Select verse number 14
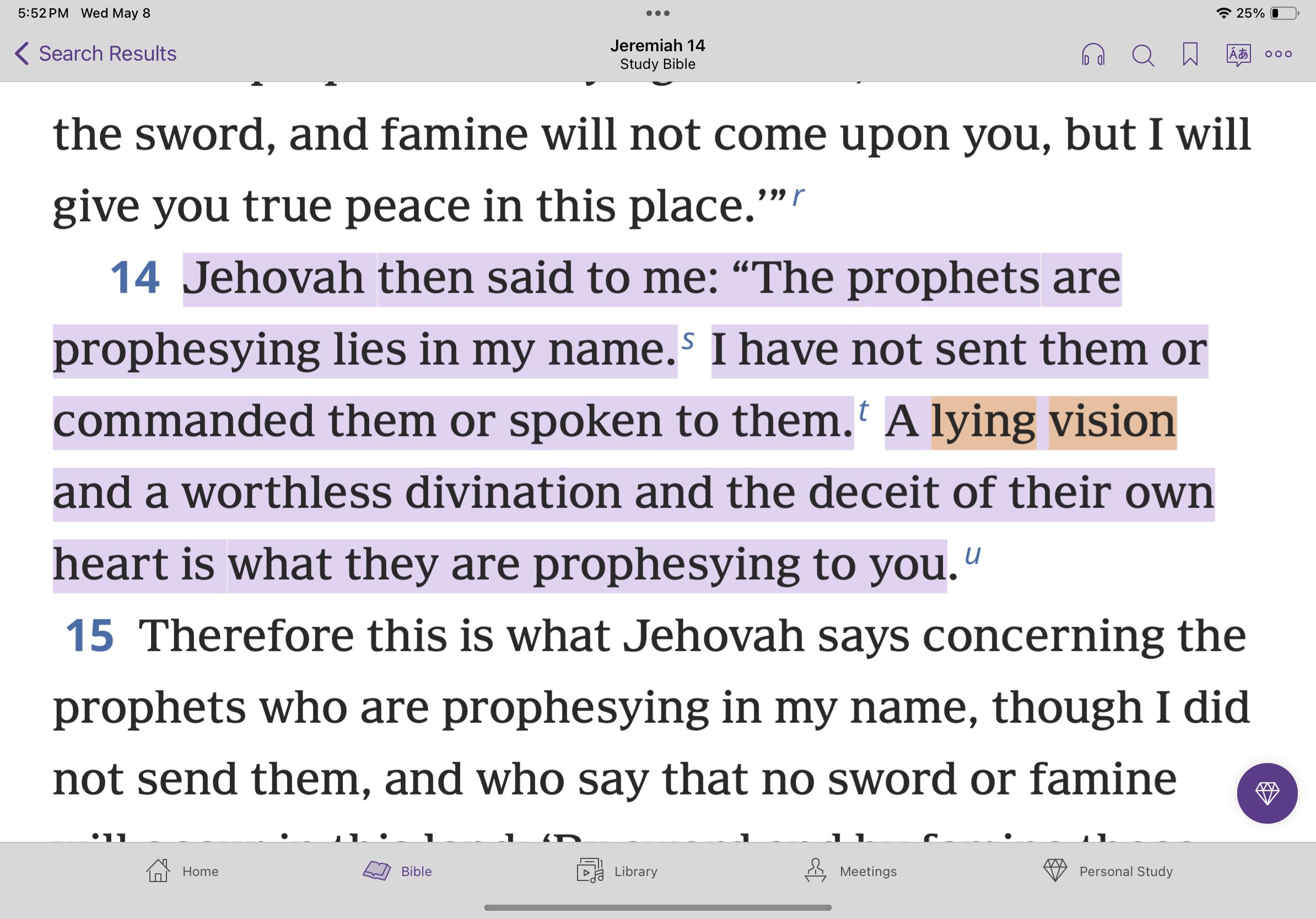Screen dimensions: 1316x919 134,278
